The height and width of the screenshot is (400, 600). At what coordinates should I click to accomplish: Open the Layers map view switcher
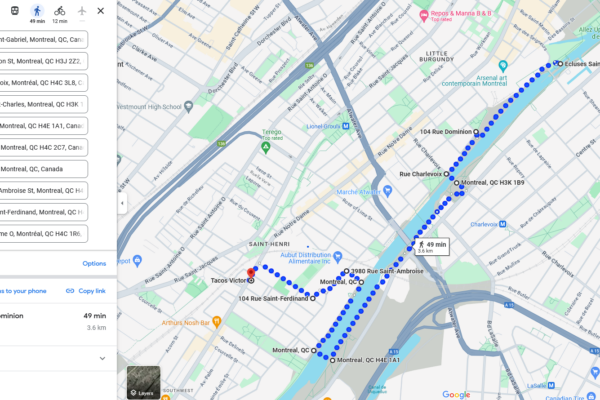(143, 382)
